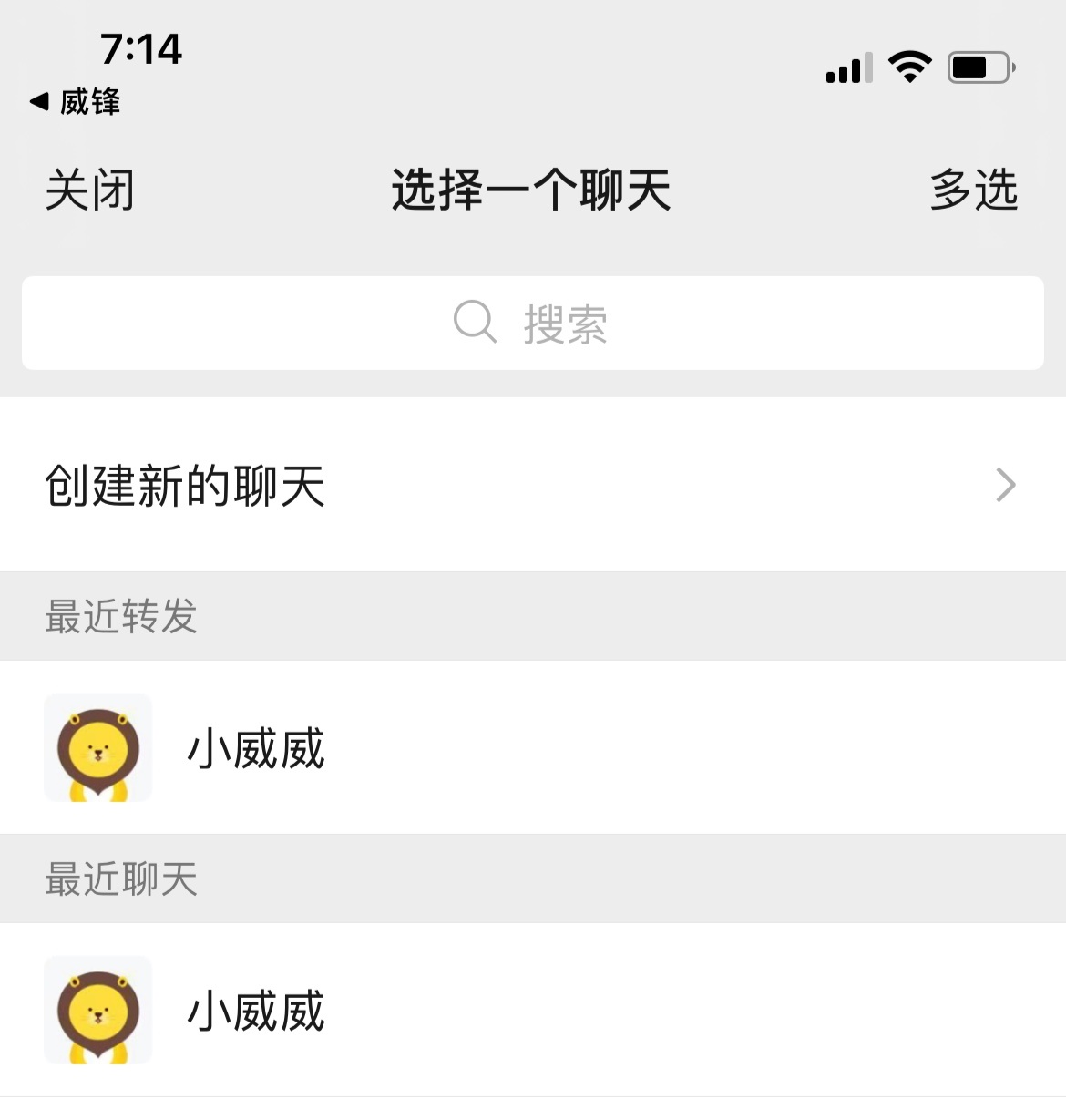Click the cellular signal bars icon
The height and width of the screenshot is (1120, 1066).
point(847,68)
